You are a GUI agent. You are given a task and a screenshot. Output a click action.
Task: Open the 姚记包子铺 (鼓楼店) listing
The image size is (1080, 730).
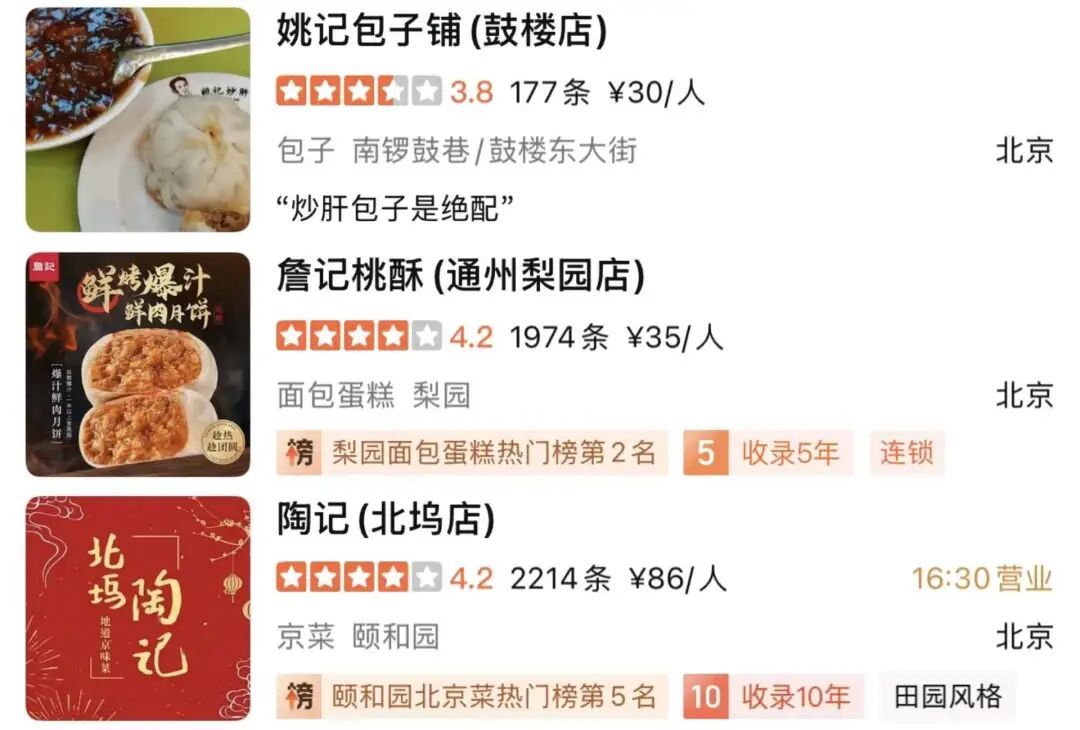[x=441, y=32]
